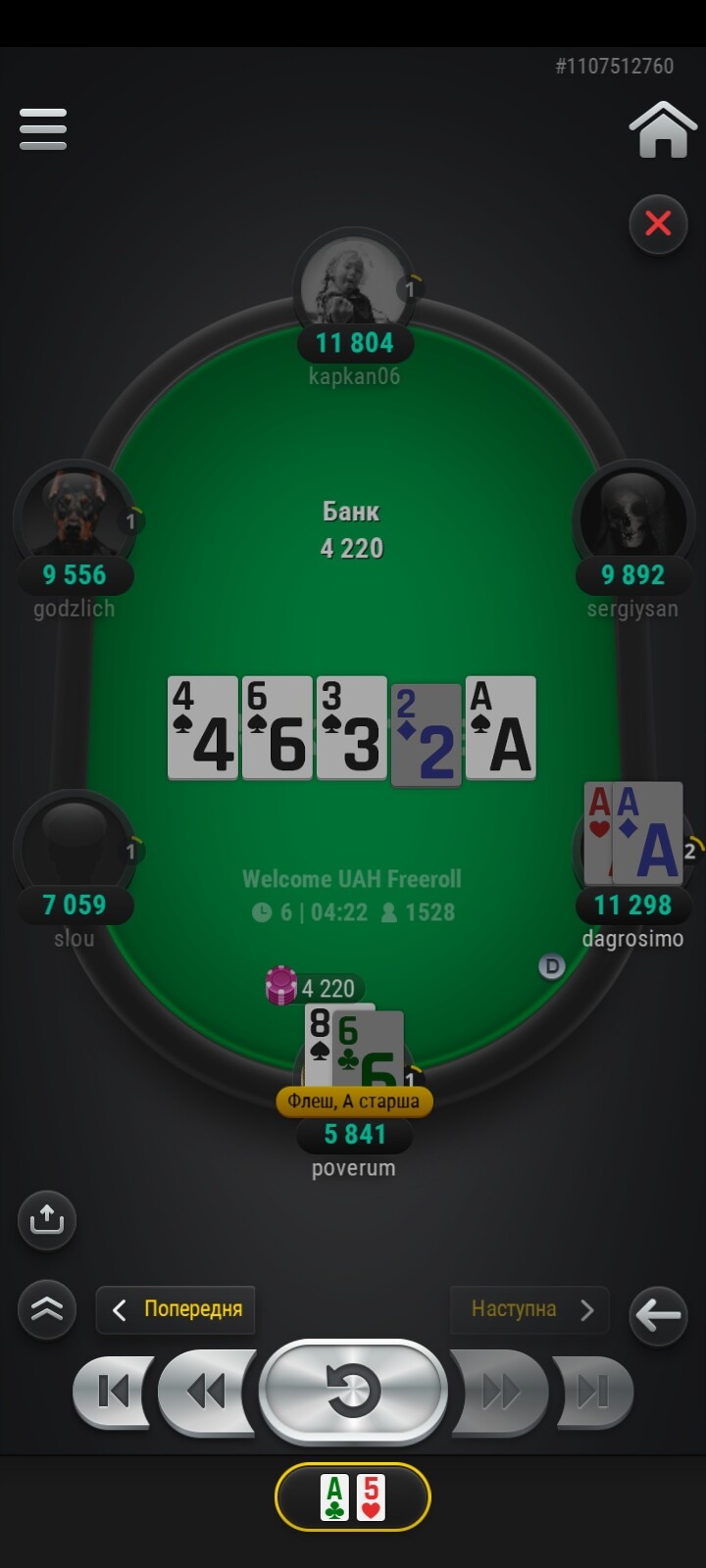Go to the lobby home icon
The width and height of the screenshot is (706, 1568).
tap(663, 129)
